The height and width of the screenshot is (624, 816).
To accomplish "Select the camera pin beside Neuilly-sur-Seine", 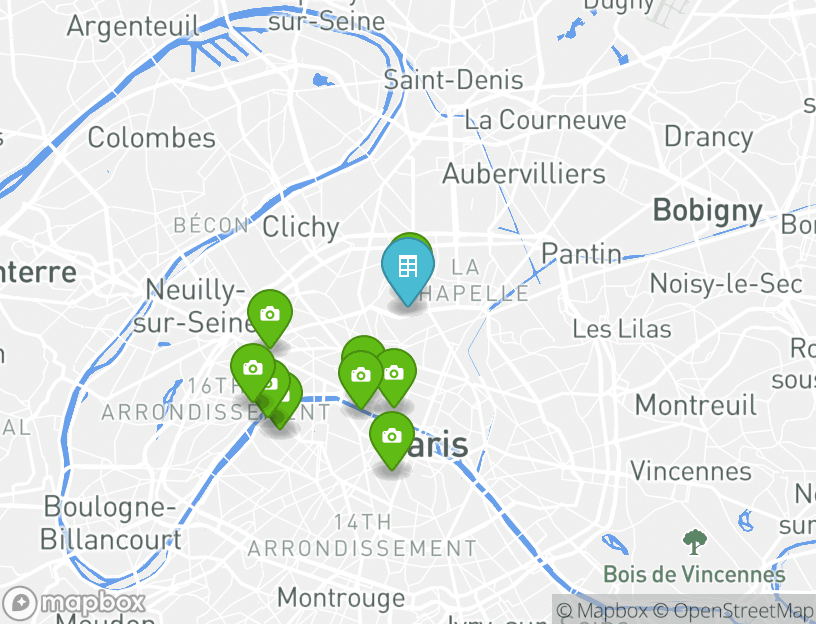I will tap(269, 314).
